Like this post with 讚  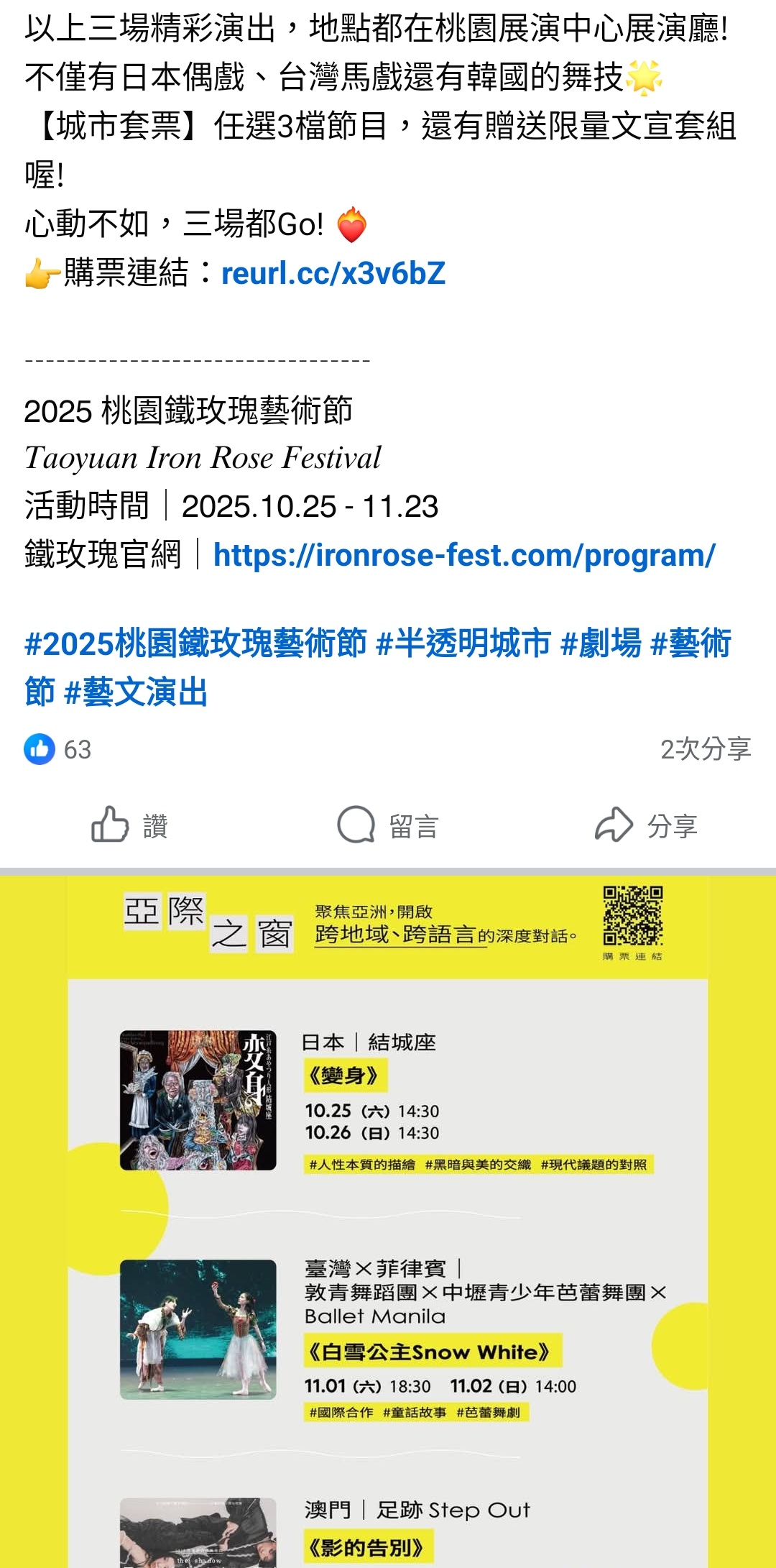[129, 825]
